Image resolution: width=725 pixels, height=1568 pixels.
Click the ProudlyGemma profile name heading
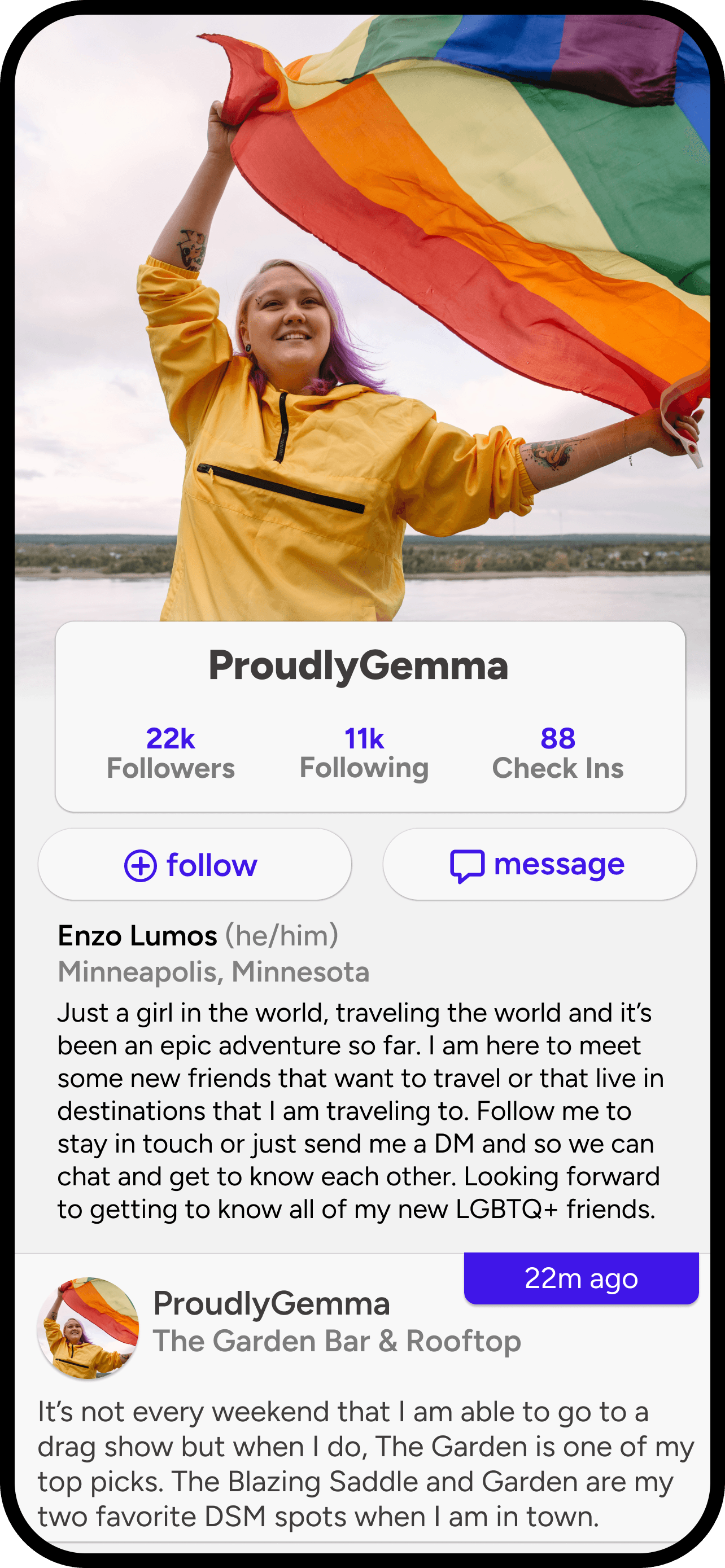(x=361, y=667)
